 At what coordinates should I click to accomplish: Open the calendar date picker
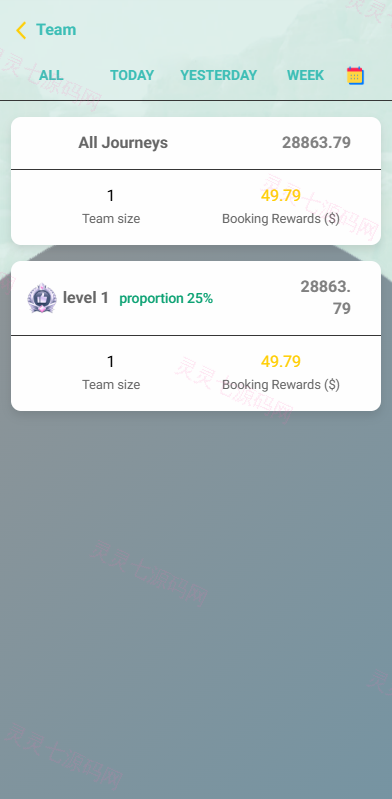pos(355,75)
